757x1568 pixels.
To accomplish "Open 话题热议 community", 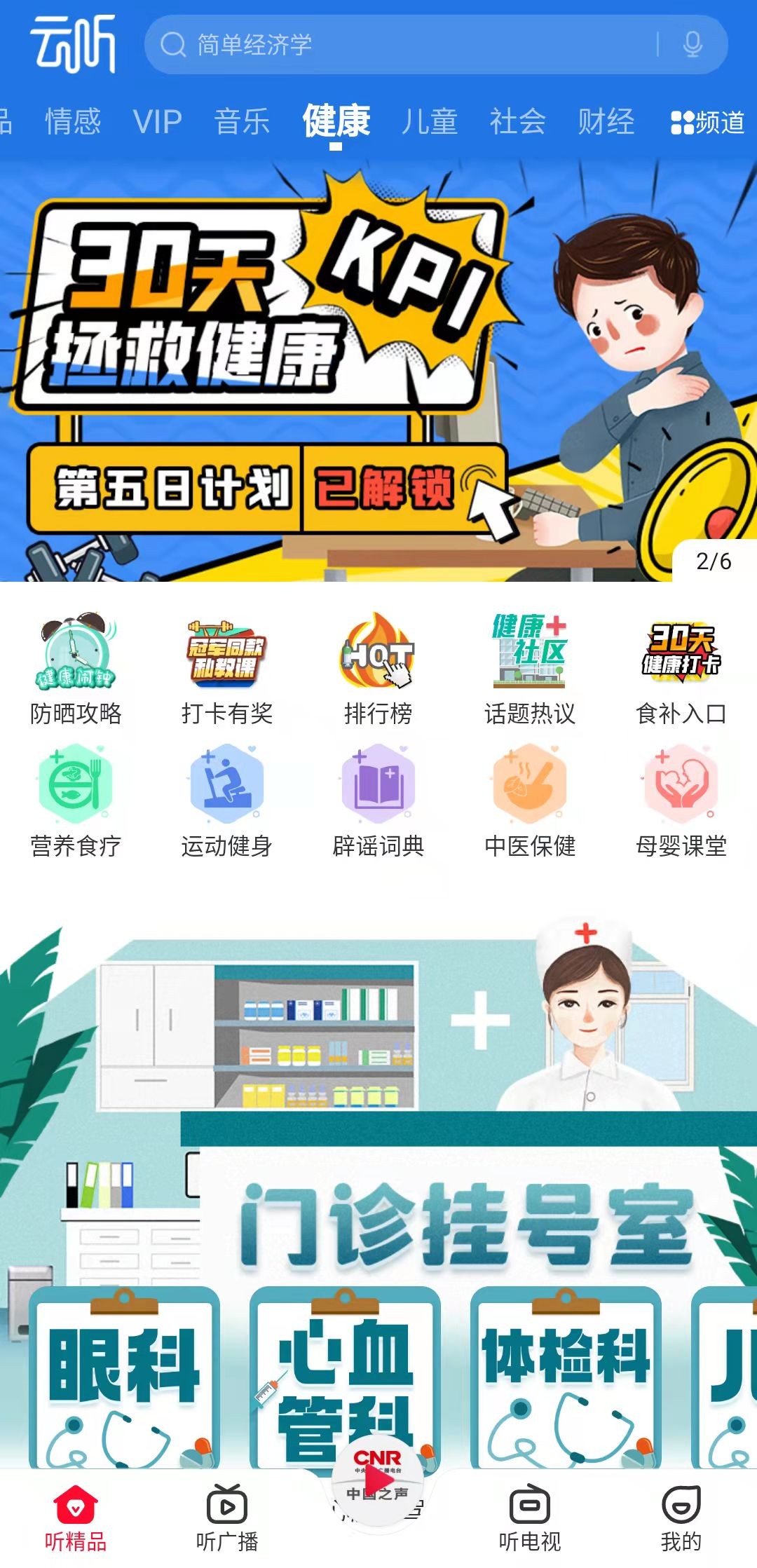I will tap(529, 669).
